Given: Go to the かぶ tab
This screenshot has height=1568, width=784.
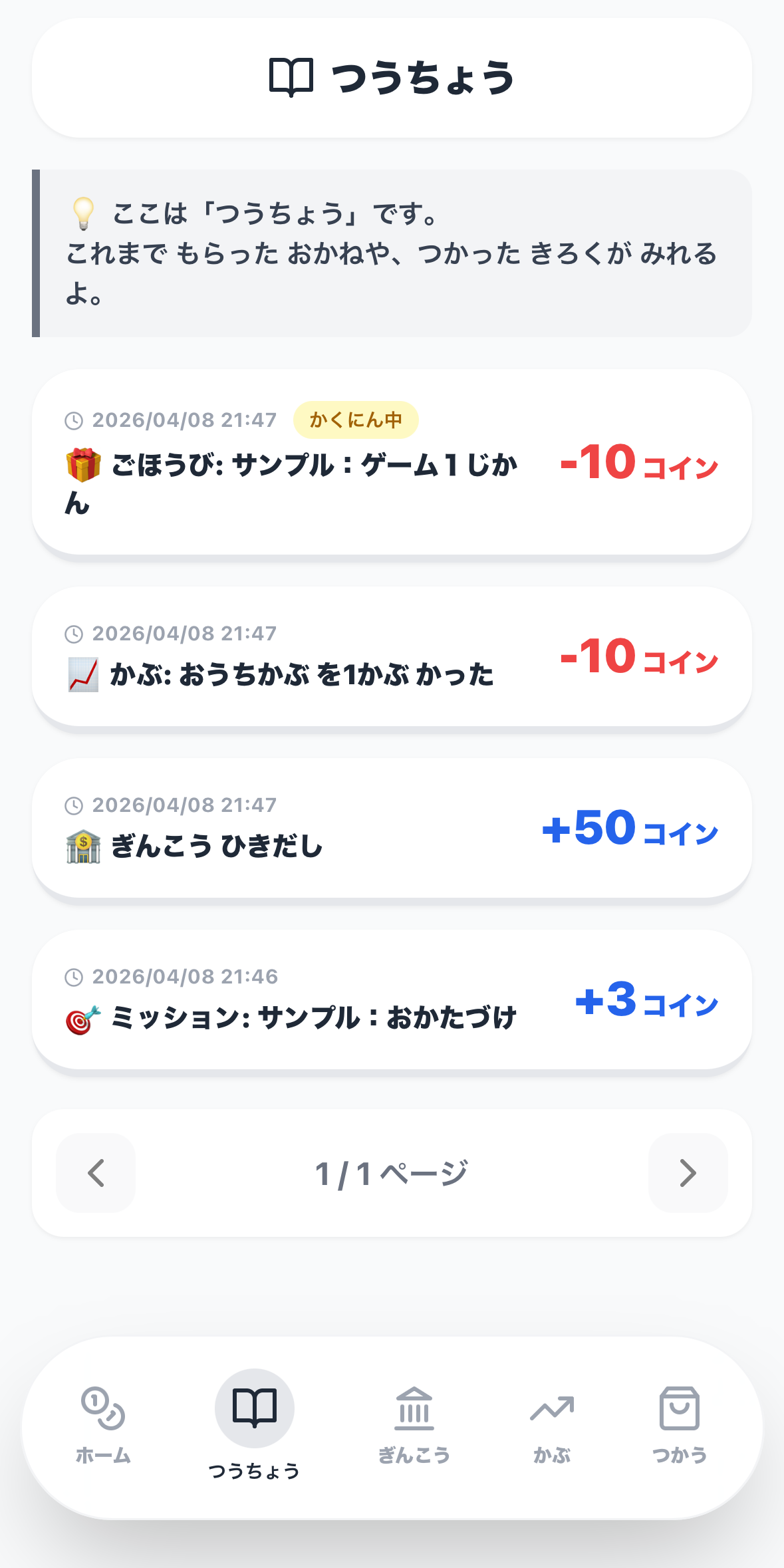Looking at the screenshot, I should click(x=552, y=1424).
